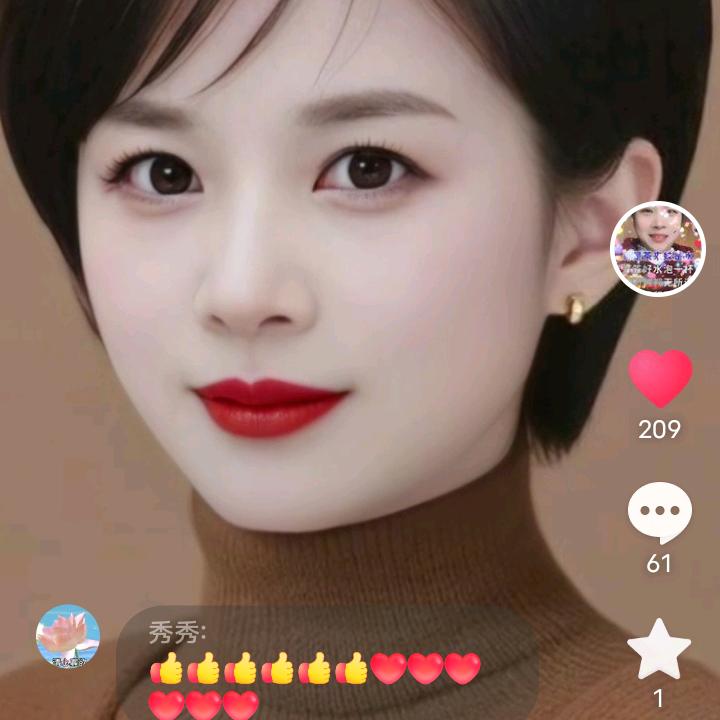Open the creator's profile avatar
720x720 pixels.
click(658, 249)
